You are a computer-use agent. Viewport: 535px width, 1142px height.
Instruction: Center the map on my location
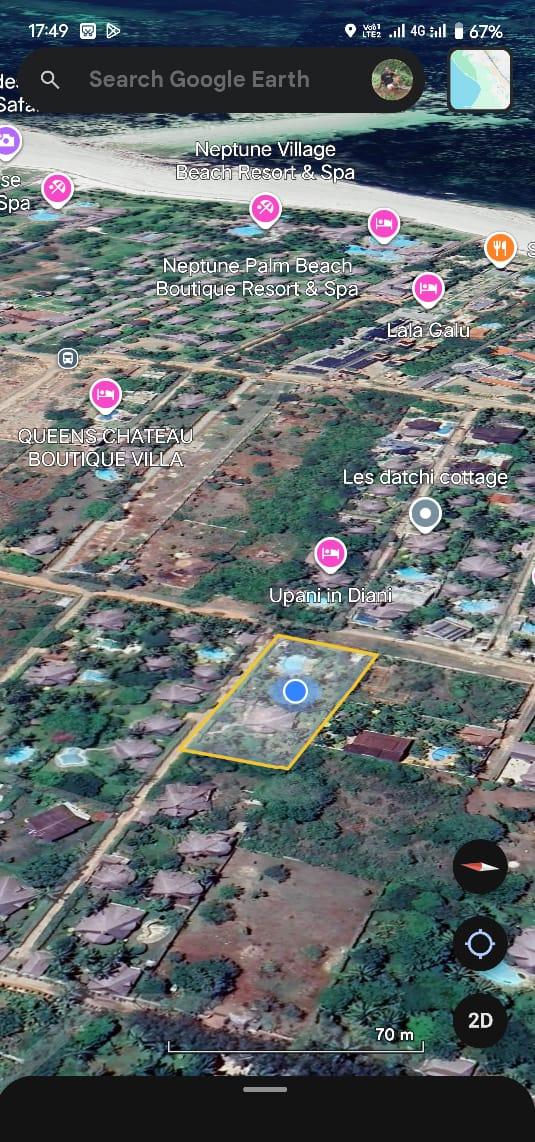tap(480, 944)
